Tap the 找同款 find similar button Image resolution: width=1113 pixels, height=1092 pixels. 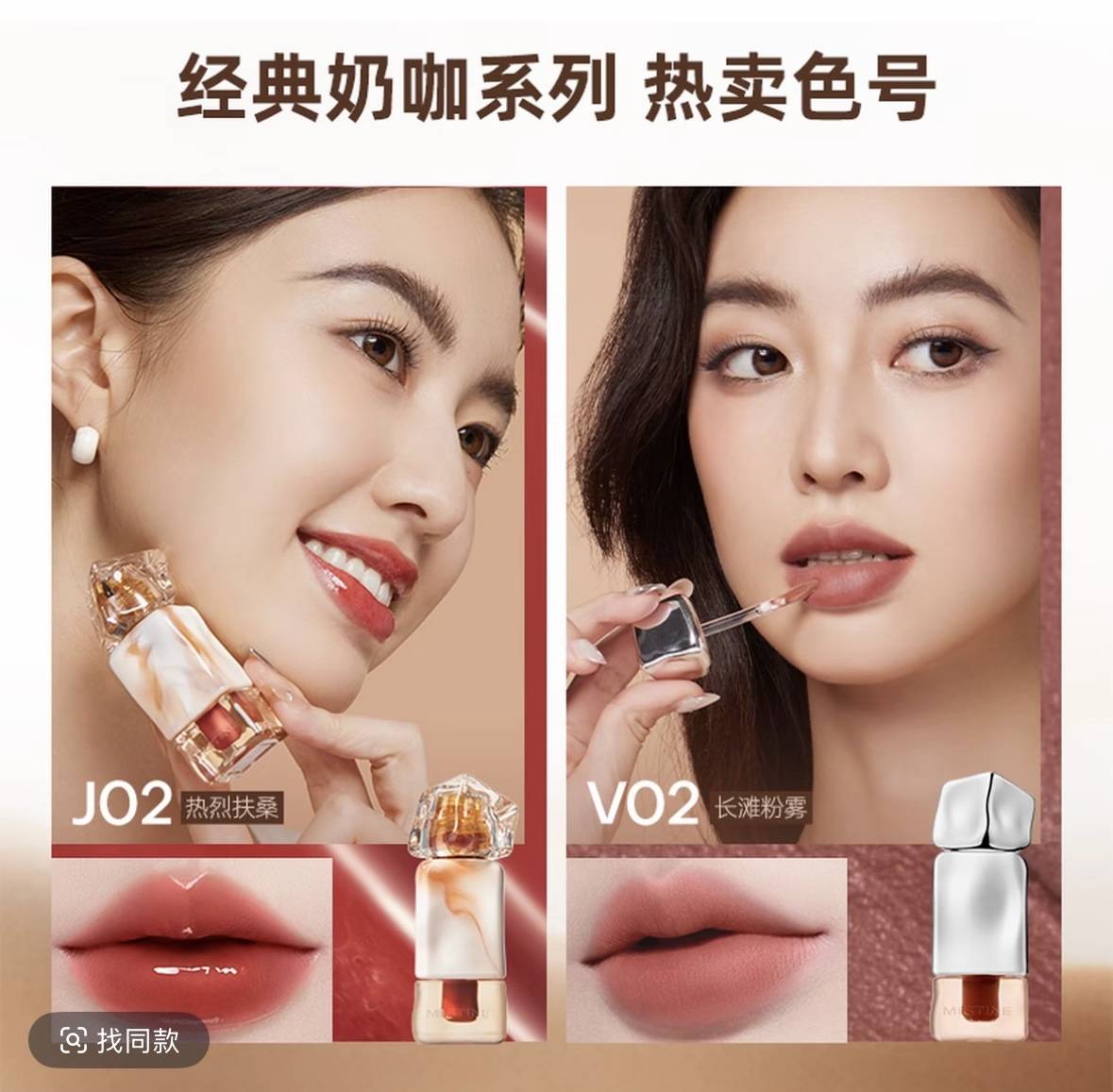point(119,1041)
